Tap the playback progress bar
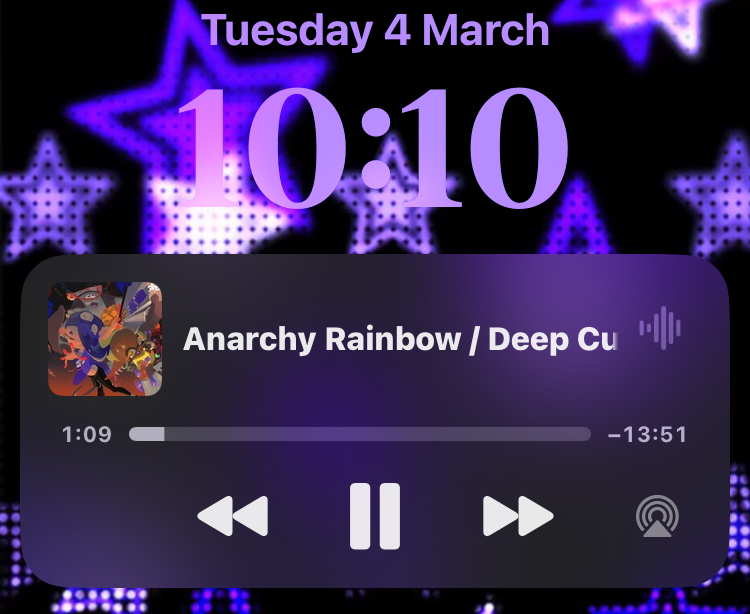Screen dimensions: 750x614 pos(360,435)
